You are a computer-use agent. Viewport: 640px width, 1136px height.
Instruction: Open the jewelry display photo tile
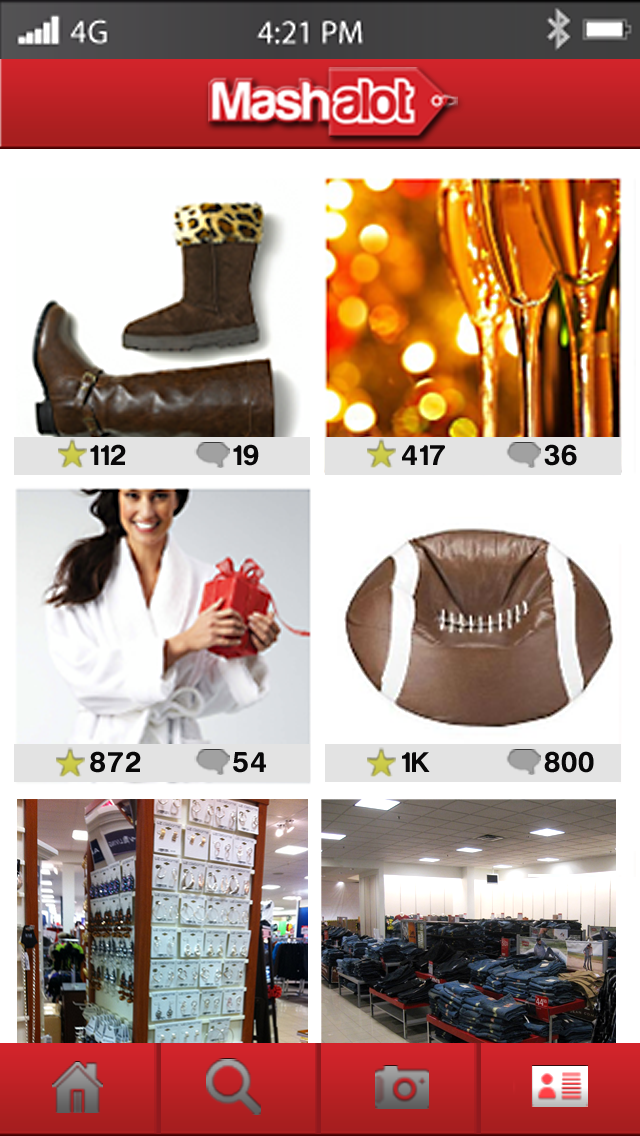click(x=162, y=921)
